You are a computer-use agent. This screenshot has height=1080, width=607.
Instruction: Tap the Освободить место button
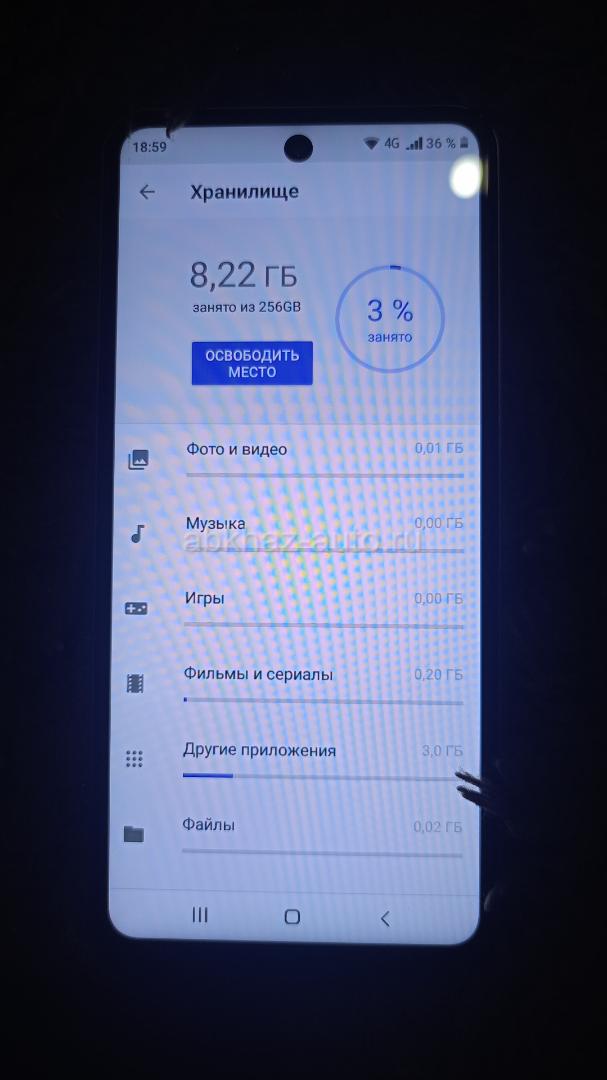click(x=252, y=363)
